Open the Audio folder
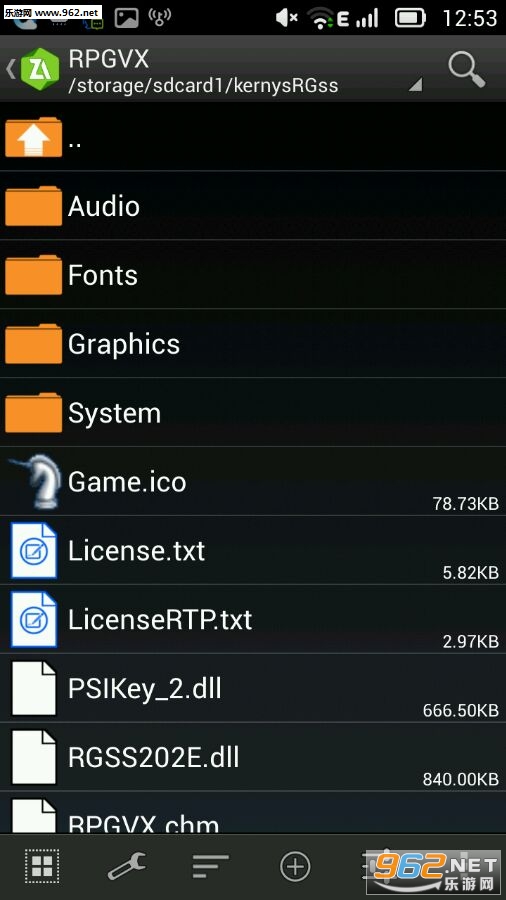Viewport: 506px width, 900px height. [x=253, y=206]
